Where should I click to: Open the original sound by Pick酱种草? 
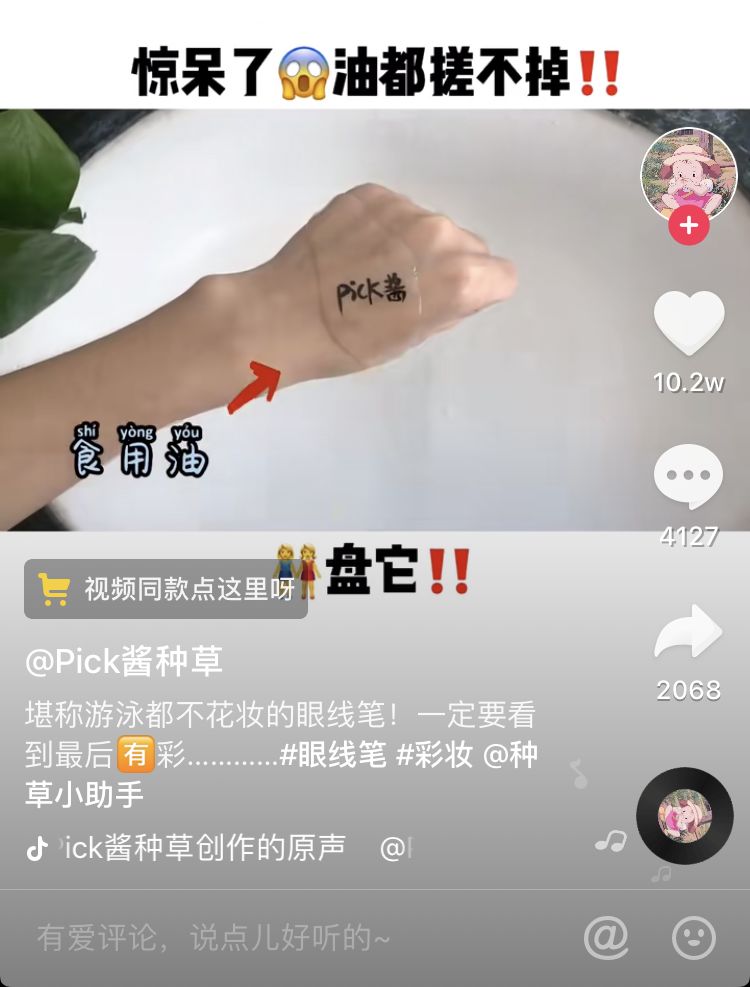[x=200, y=848]
